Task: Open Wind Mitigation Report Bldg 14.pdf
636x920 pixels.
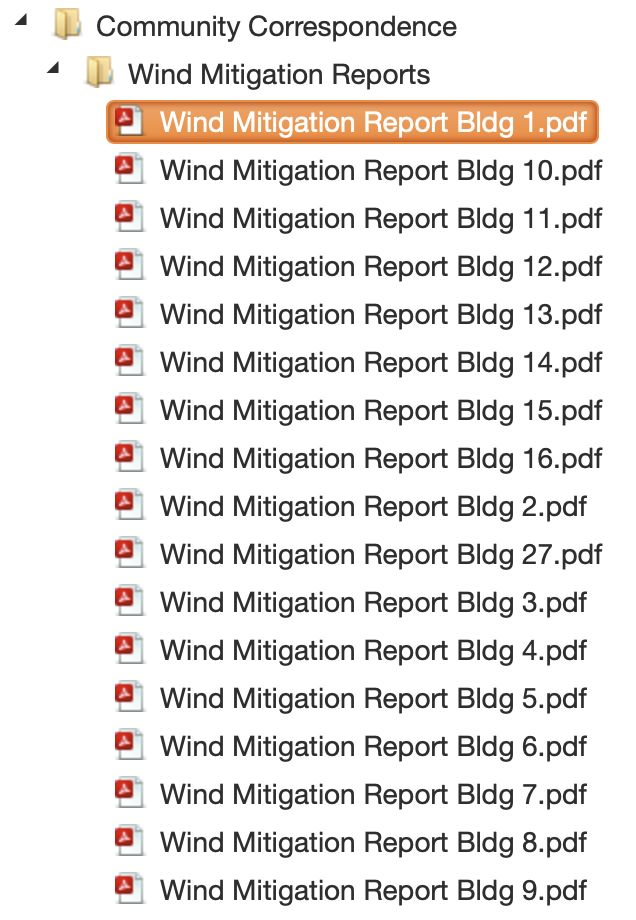Action: click(381, 362)
